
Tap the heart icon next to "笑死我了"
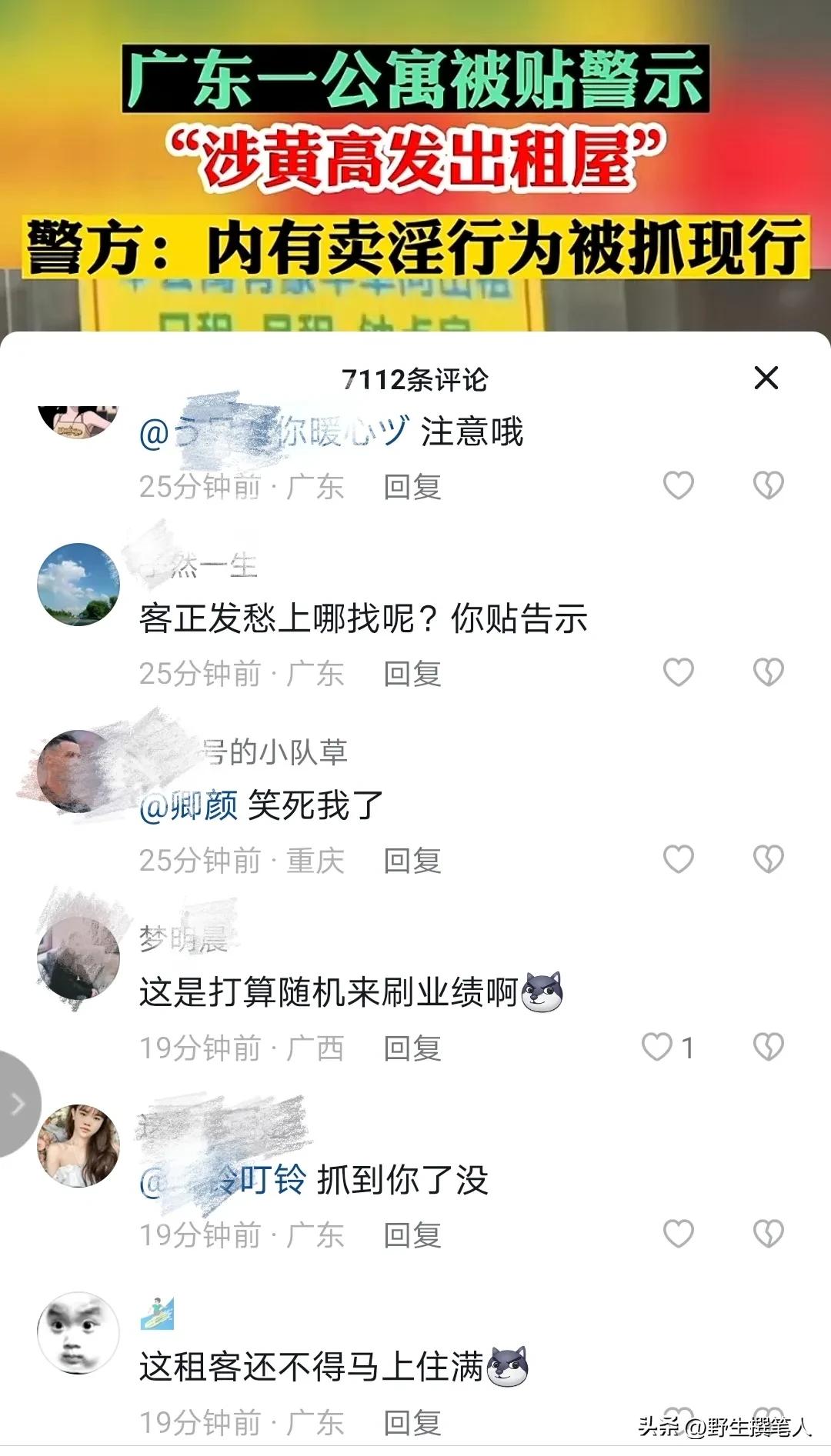pyautogui.click(x=677, y=861)
